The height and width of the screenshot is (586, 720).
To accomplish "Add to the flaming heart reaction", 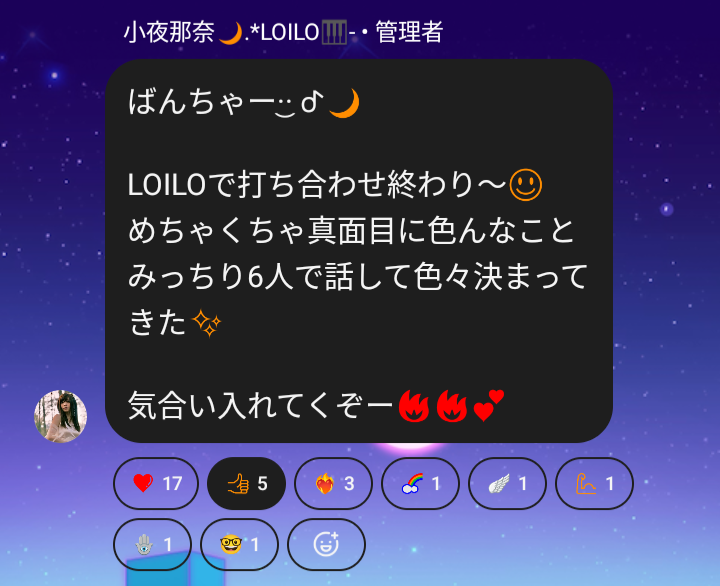I will coord(334,484).
